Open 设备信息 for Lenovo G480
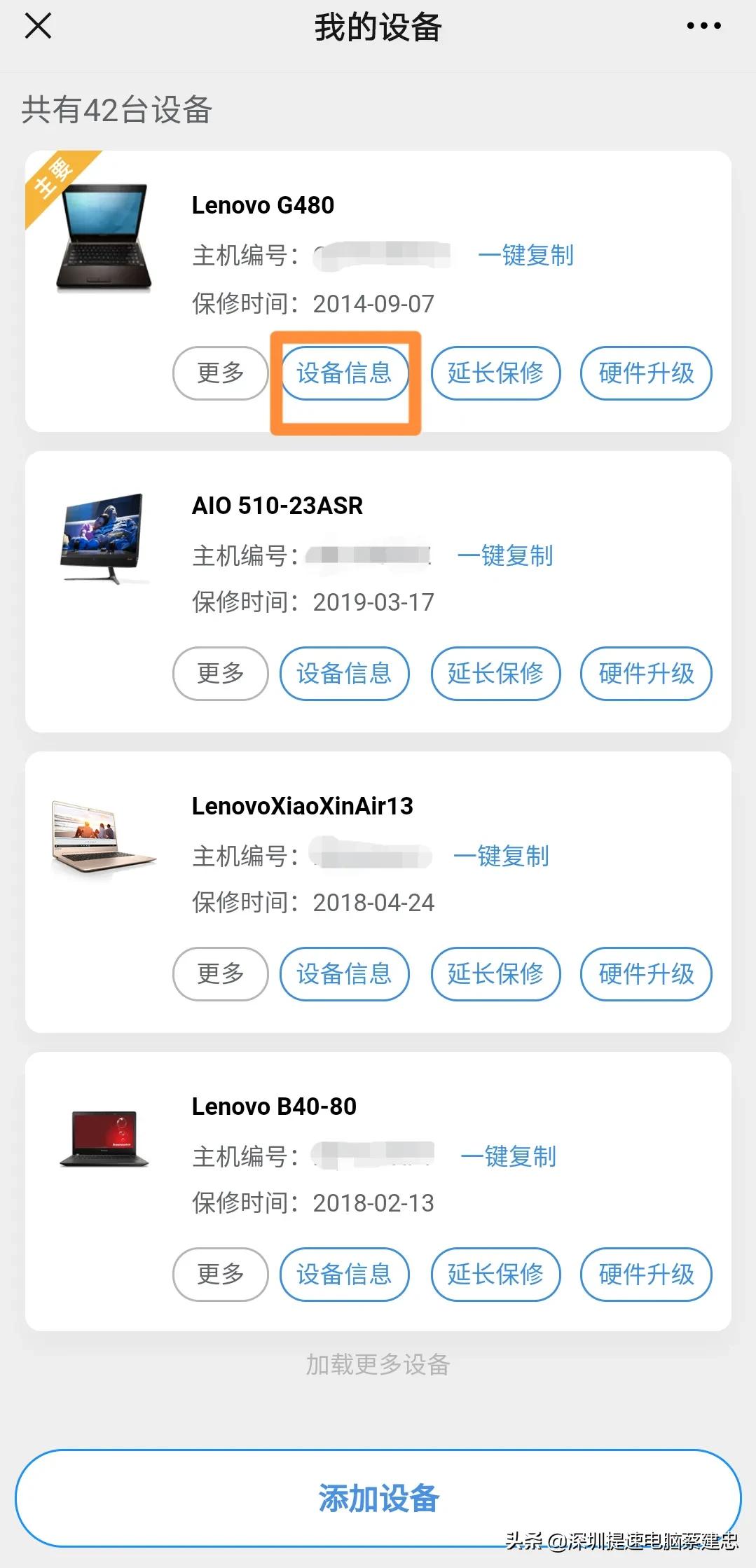Screen dimensions: 756x1568 (x=346, y=373)
